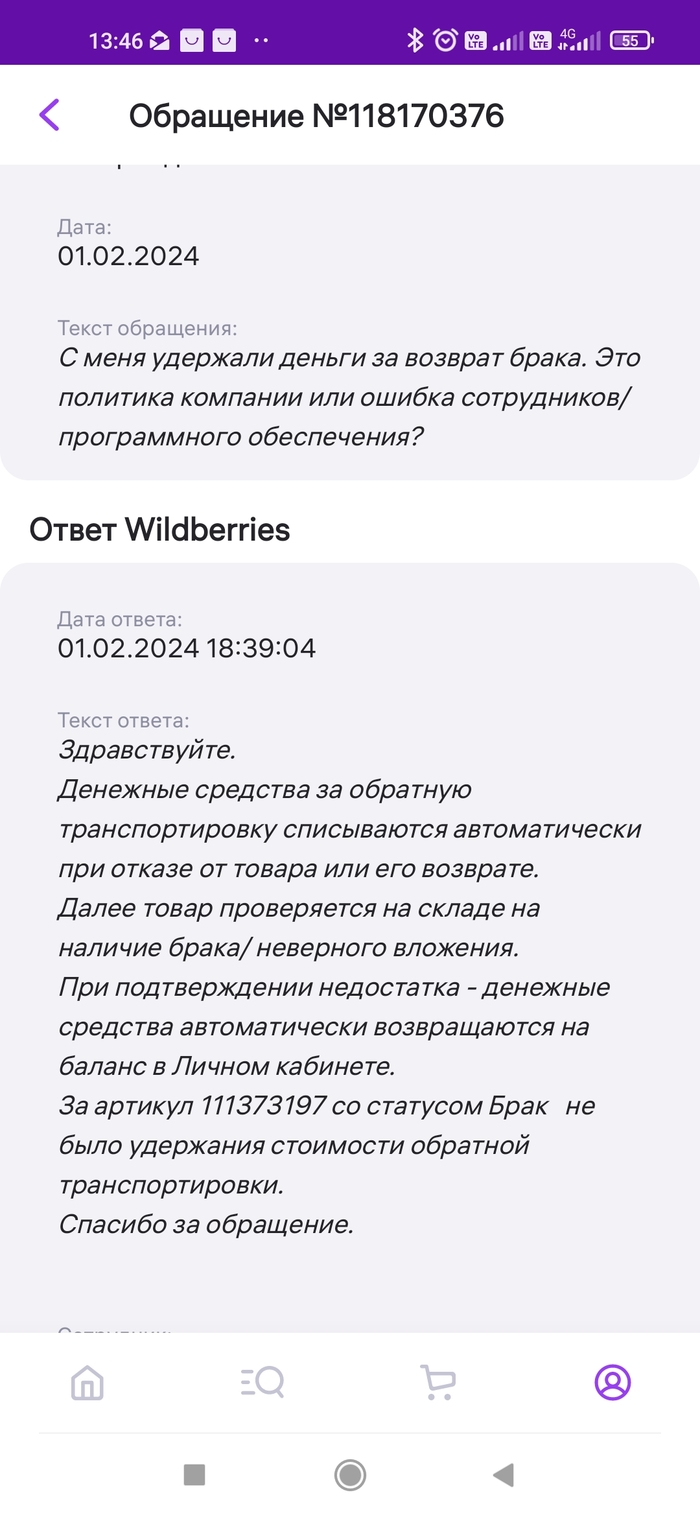This screenshot has width=700, height=1517.
Task: Tap the system back button
Action: [504, 1474]
